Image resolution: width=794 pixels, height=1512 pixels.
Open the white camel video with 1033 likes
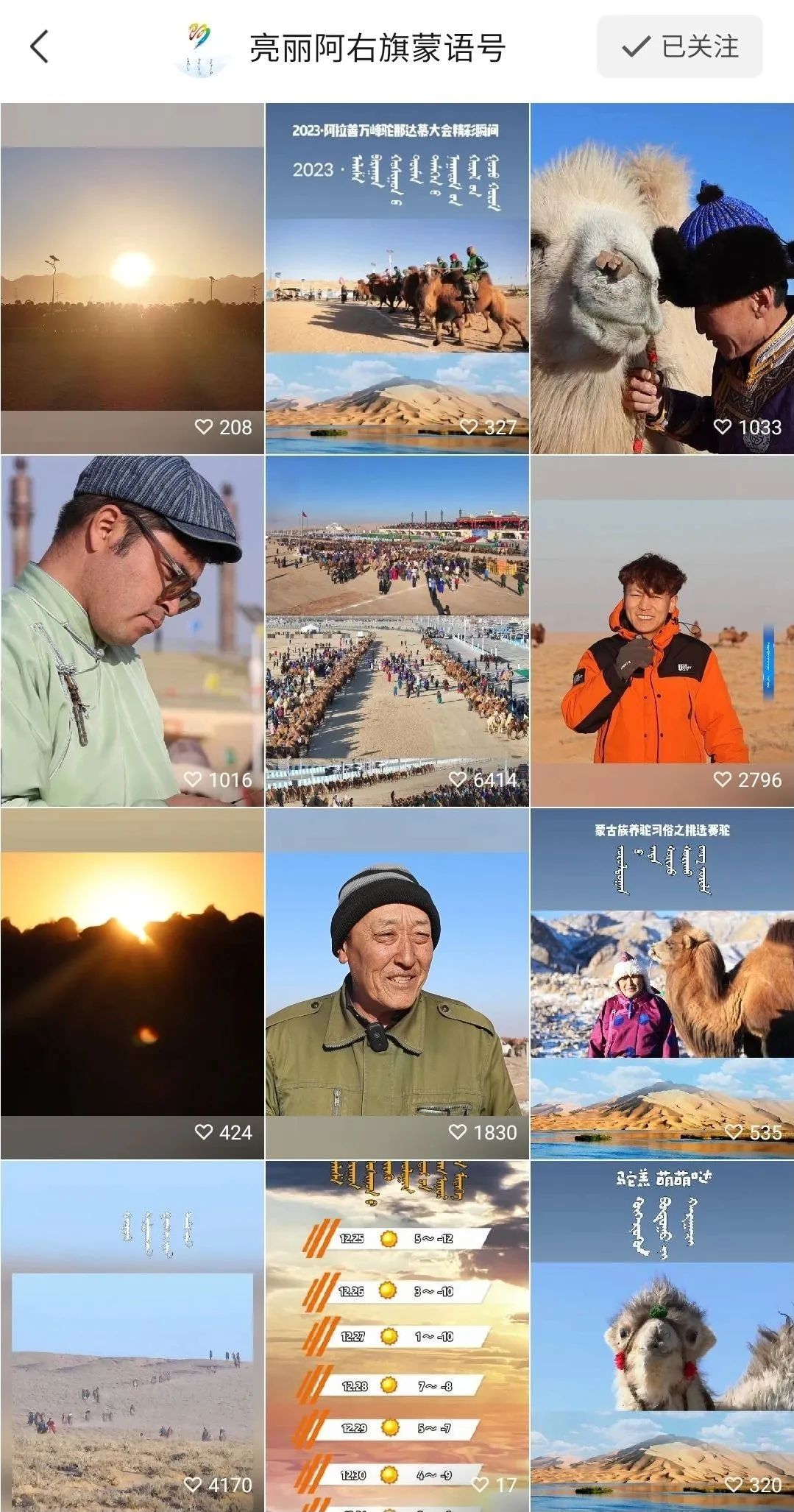(662, 278)
